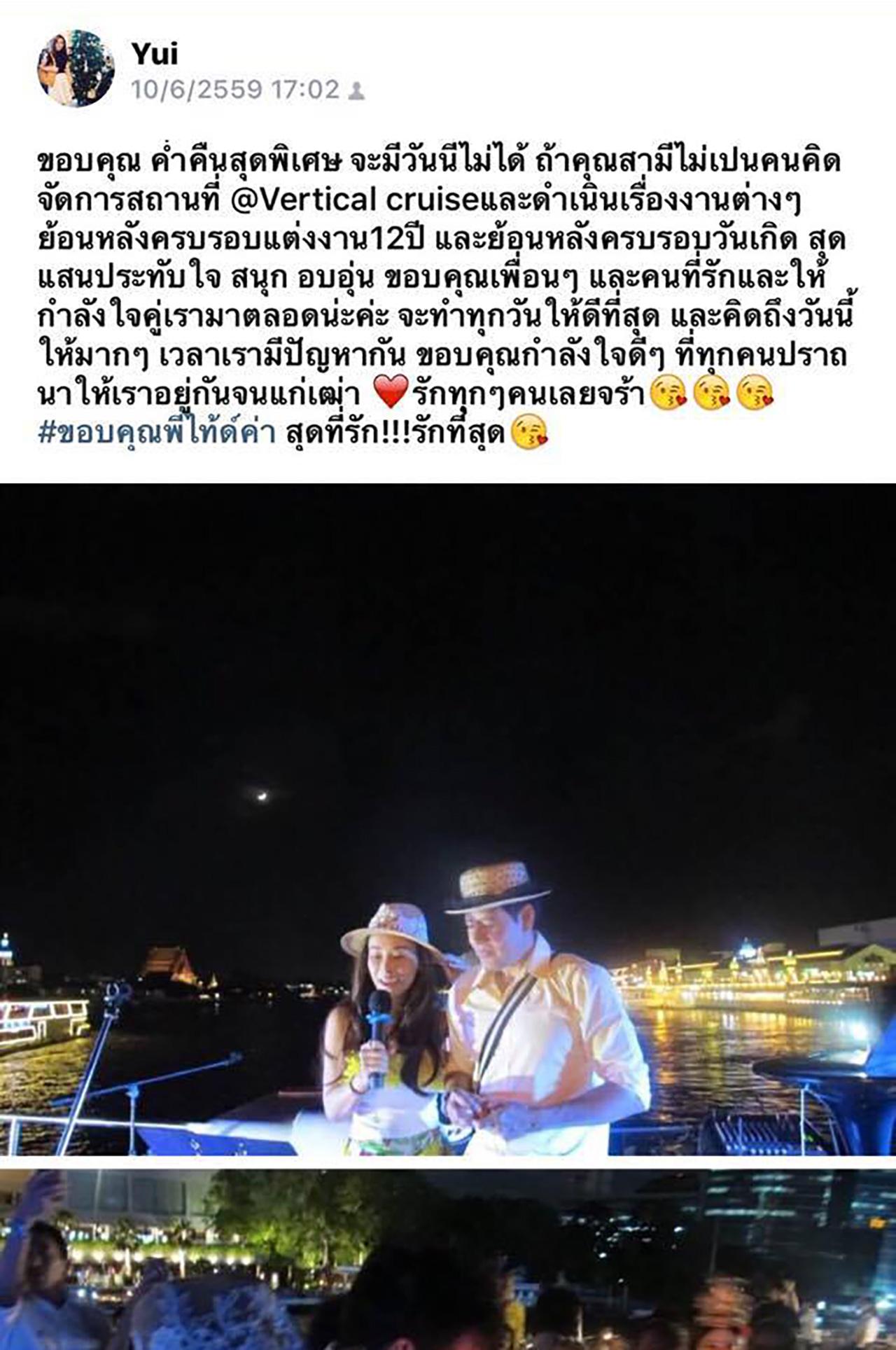Image resolution: width=896 pixels, height=1350 pixels.
Task: Open the photo of the couple with a microphone
Action: pos(448,819)
